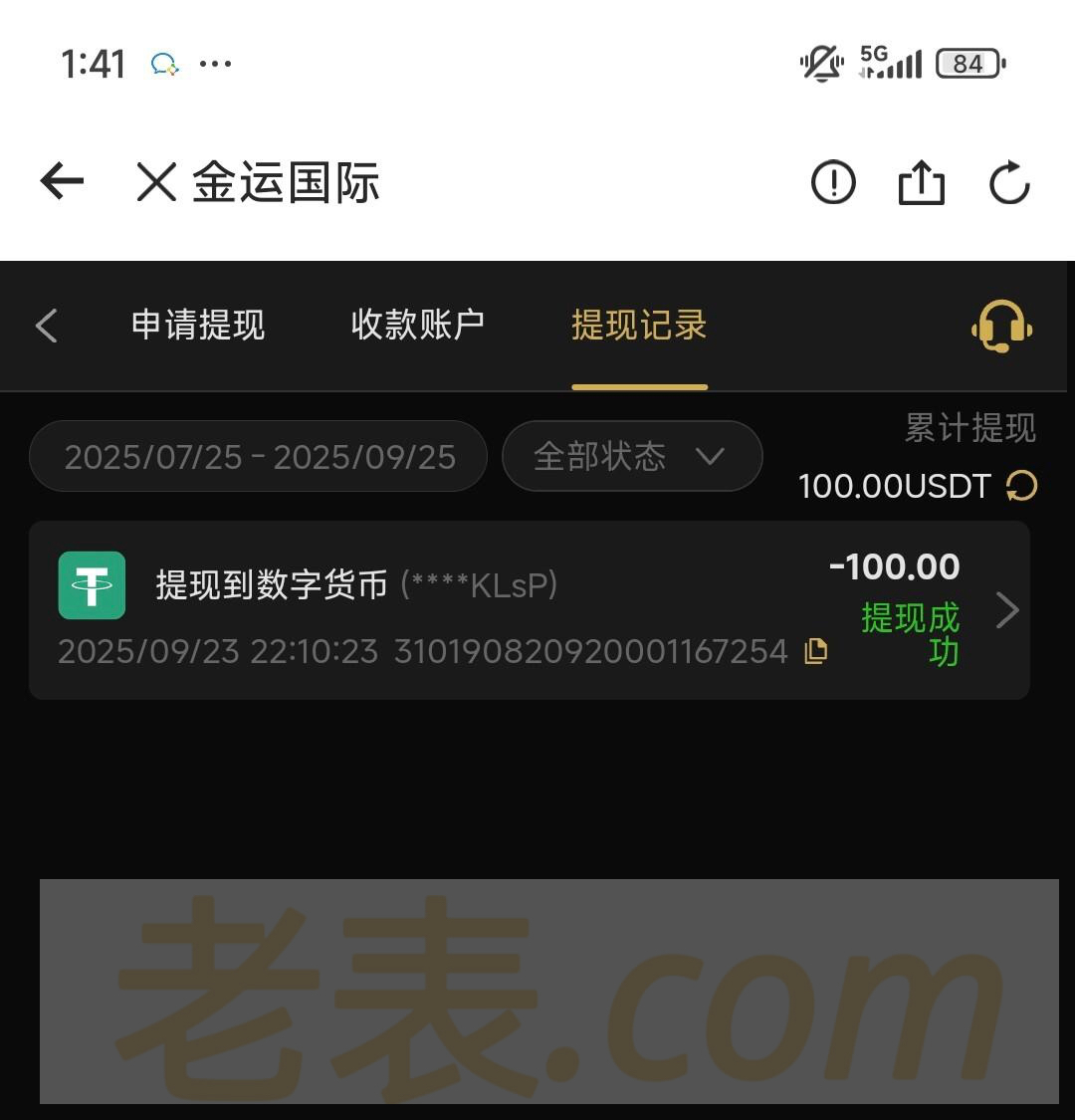Refresh the 累计提现 total

(x=1021, y=487)
